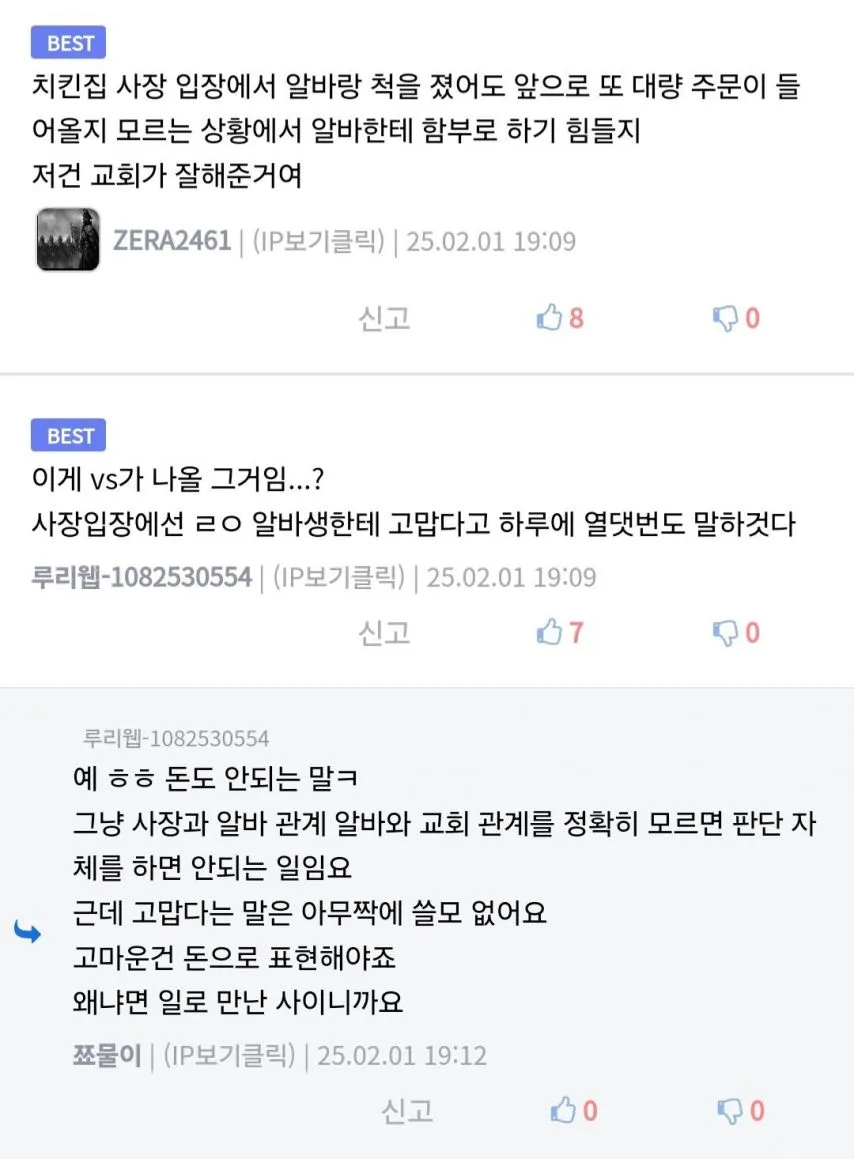This screenshot has width=854, height=1159.
Task: Report ZERA2461's comment via 신고
Action: tap(384, 318)
